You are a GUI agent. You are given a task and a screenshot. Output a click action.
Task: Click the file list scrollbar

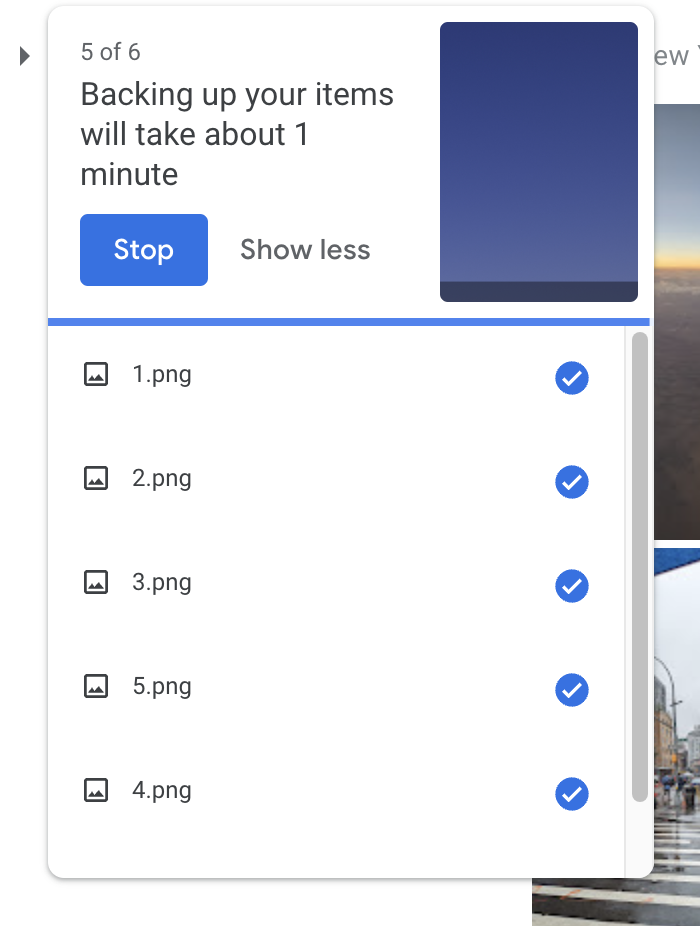pos(639,566)
